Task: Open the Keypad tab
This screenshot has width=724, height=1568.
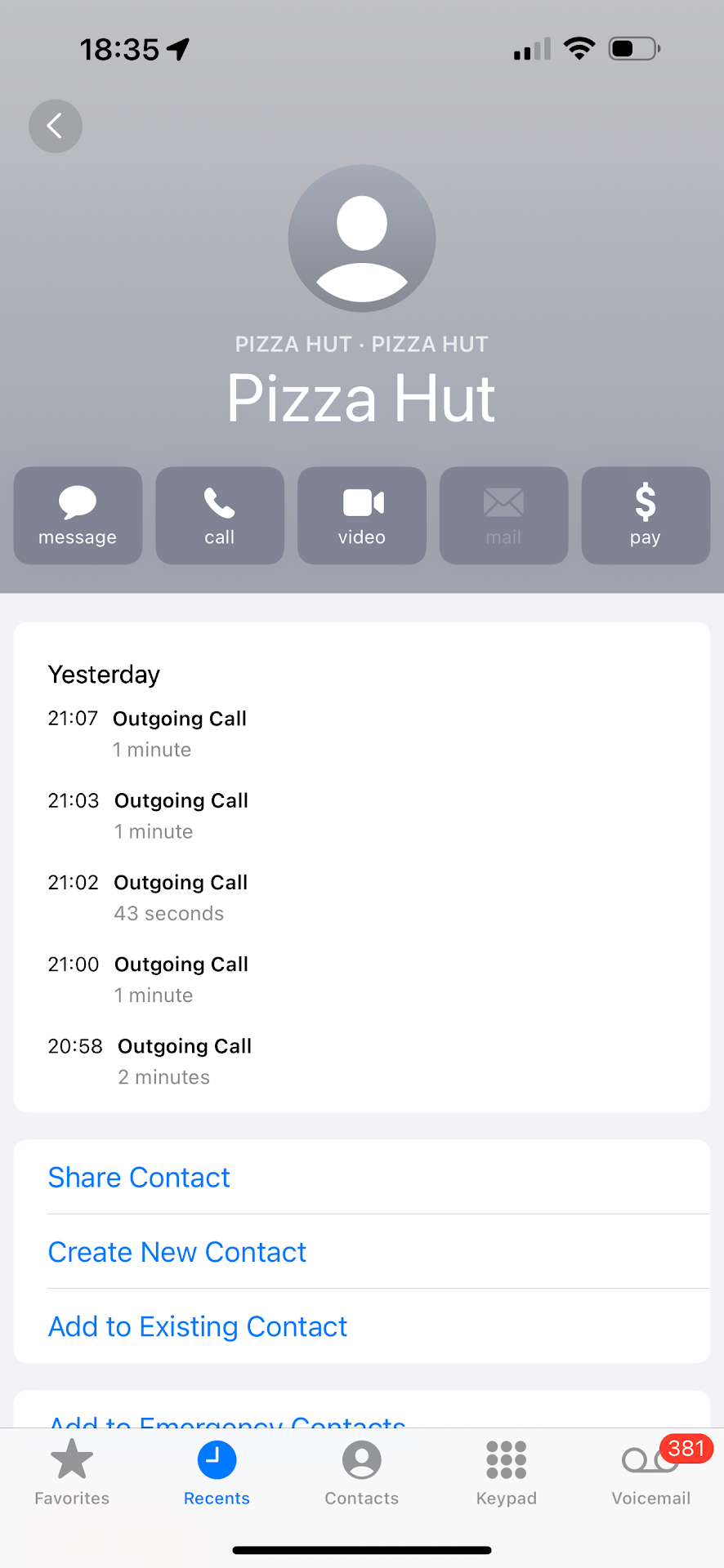Action: [x=507, y=1472]
